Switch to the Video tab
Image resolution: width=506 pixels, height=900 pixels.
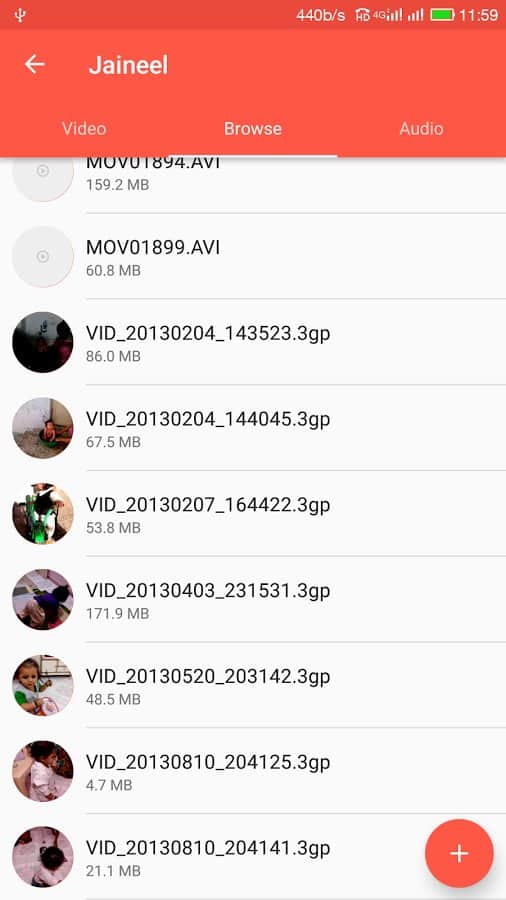point(84,128)
